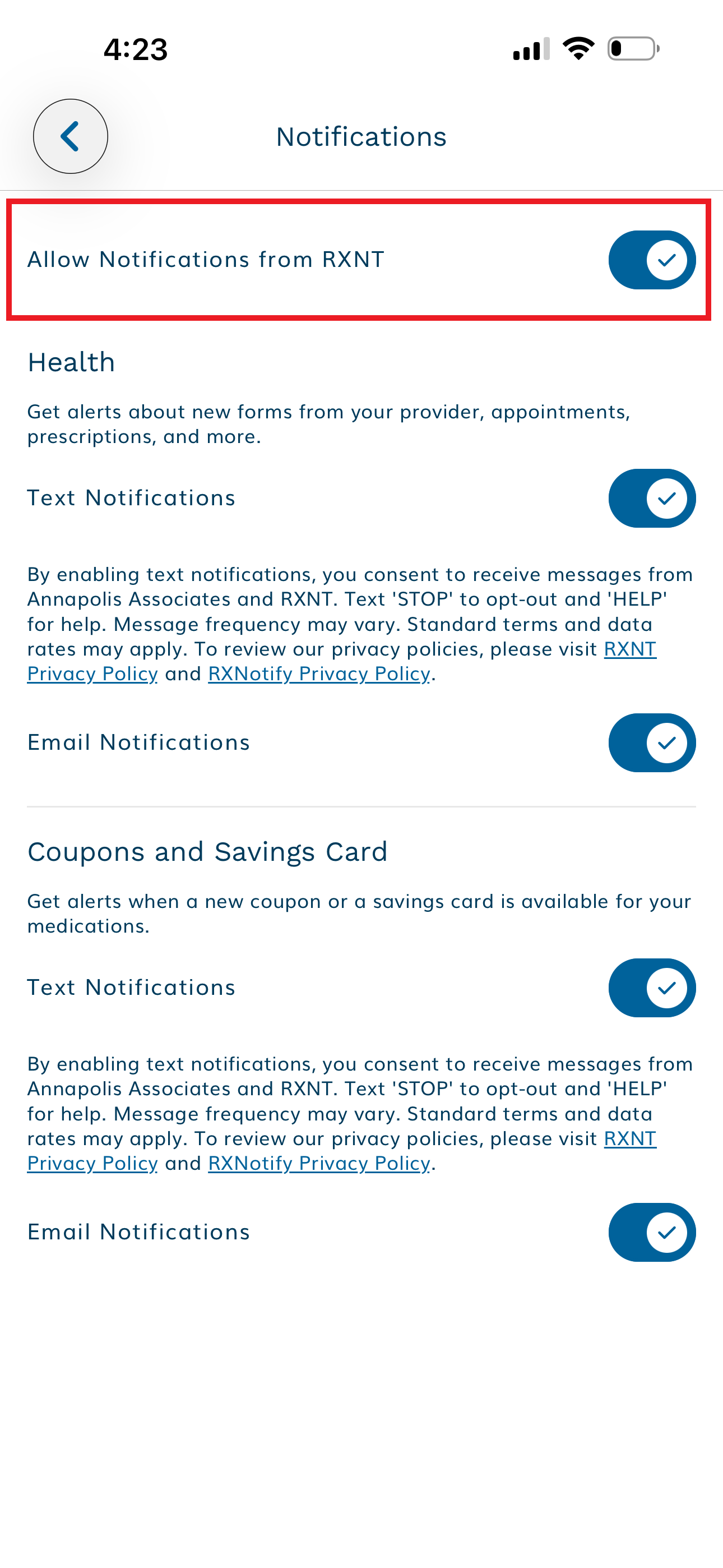Image resolution: width=723 pixels, height=1568 pixels.
Task: Toggle Allow Notifications from RXNT switch
Action: tap(651, 260)
